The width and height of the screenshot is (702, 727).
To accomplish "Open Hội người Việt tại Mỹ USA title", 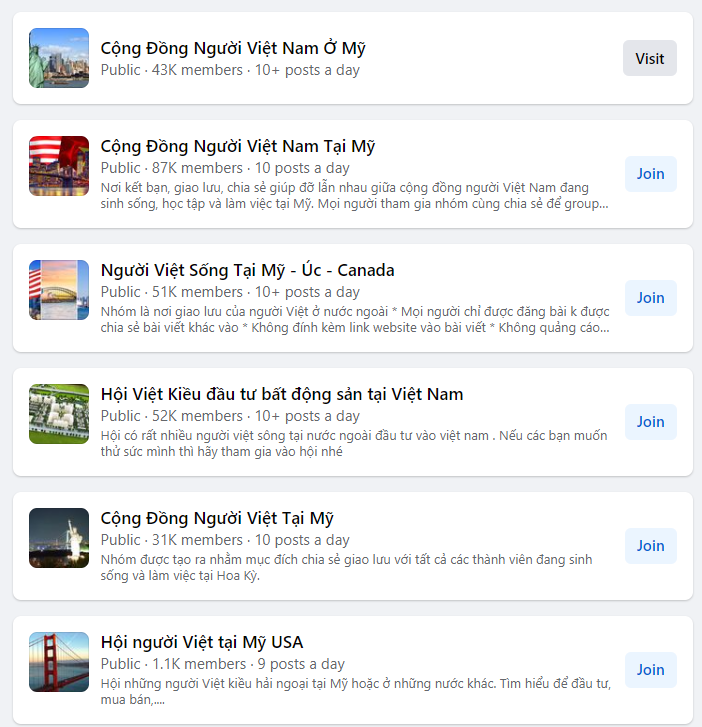I will pyautogui.click(x=201, y=642).
